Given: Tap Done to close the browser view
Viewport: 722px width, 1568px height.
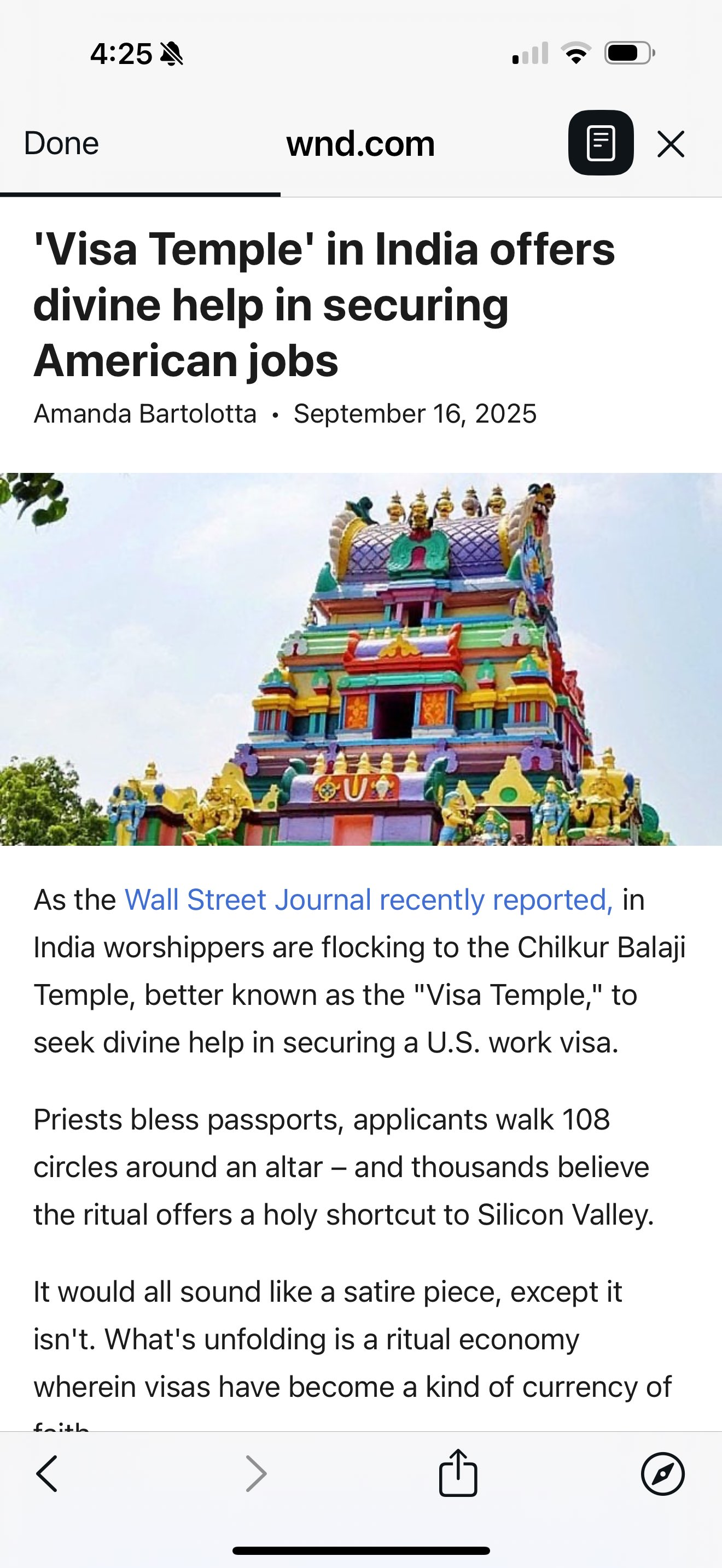Looking at the screenshot, I should click(61, 144).
